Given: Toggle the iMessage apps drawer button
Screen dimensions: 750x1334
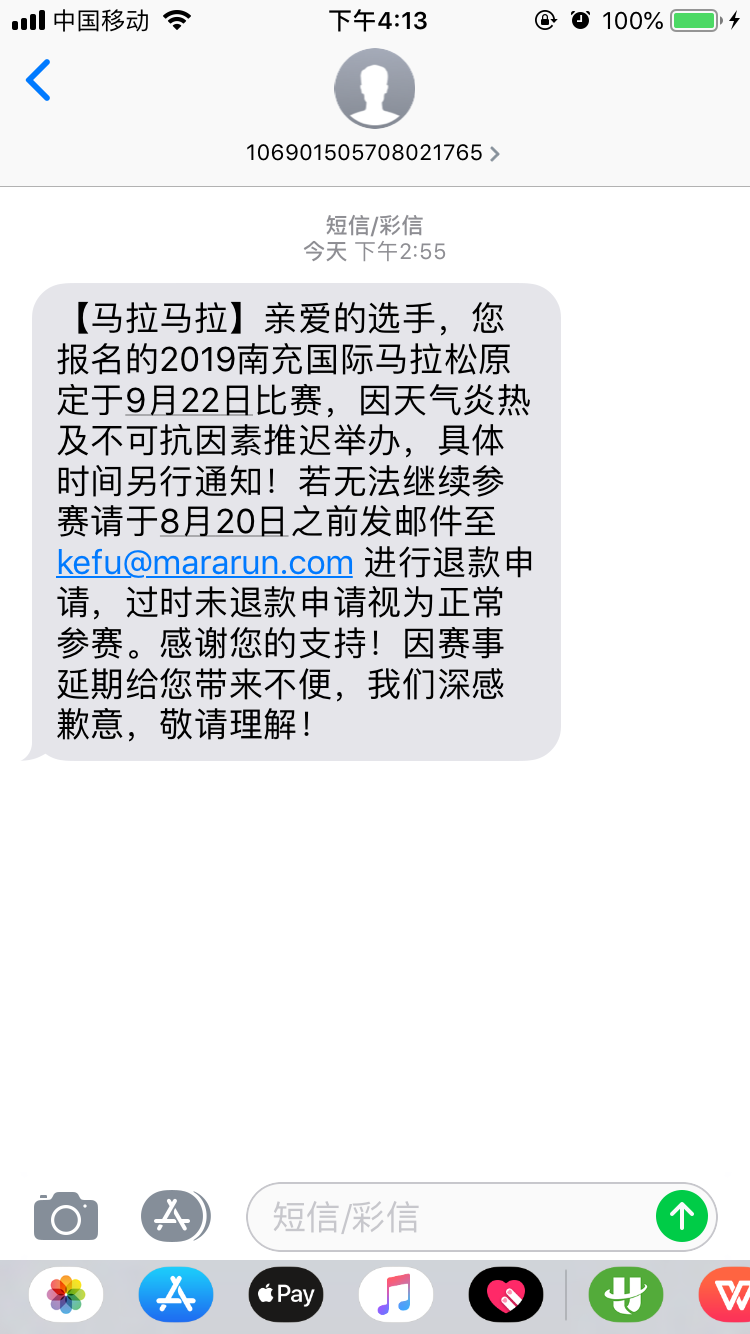Looking at the screenshot, I should (174, 1216).
